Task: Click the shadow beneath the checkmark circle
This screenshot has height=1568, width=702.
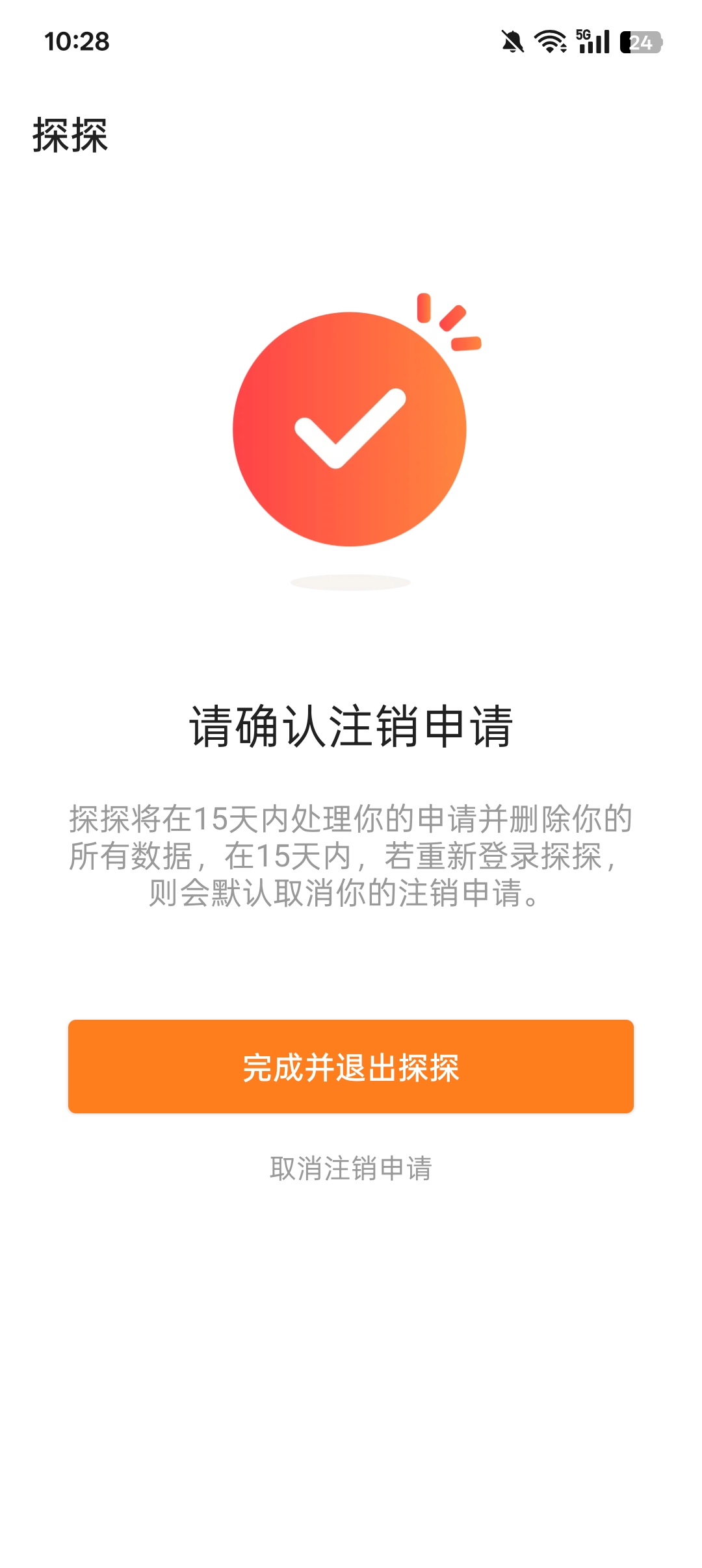Action: click(351, 583)
